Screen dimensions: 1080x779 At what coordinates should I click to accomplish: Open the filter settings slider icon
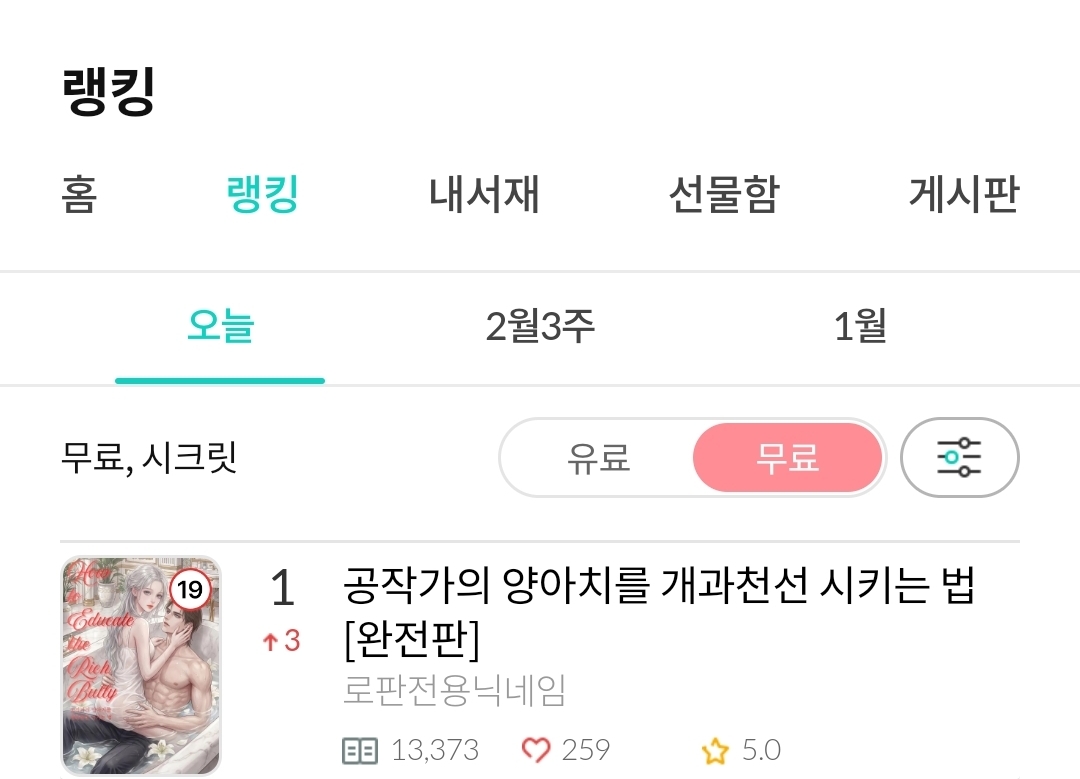tap(959, 458)
